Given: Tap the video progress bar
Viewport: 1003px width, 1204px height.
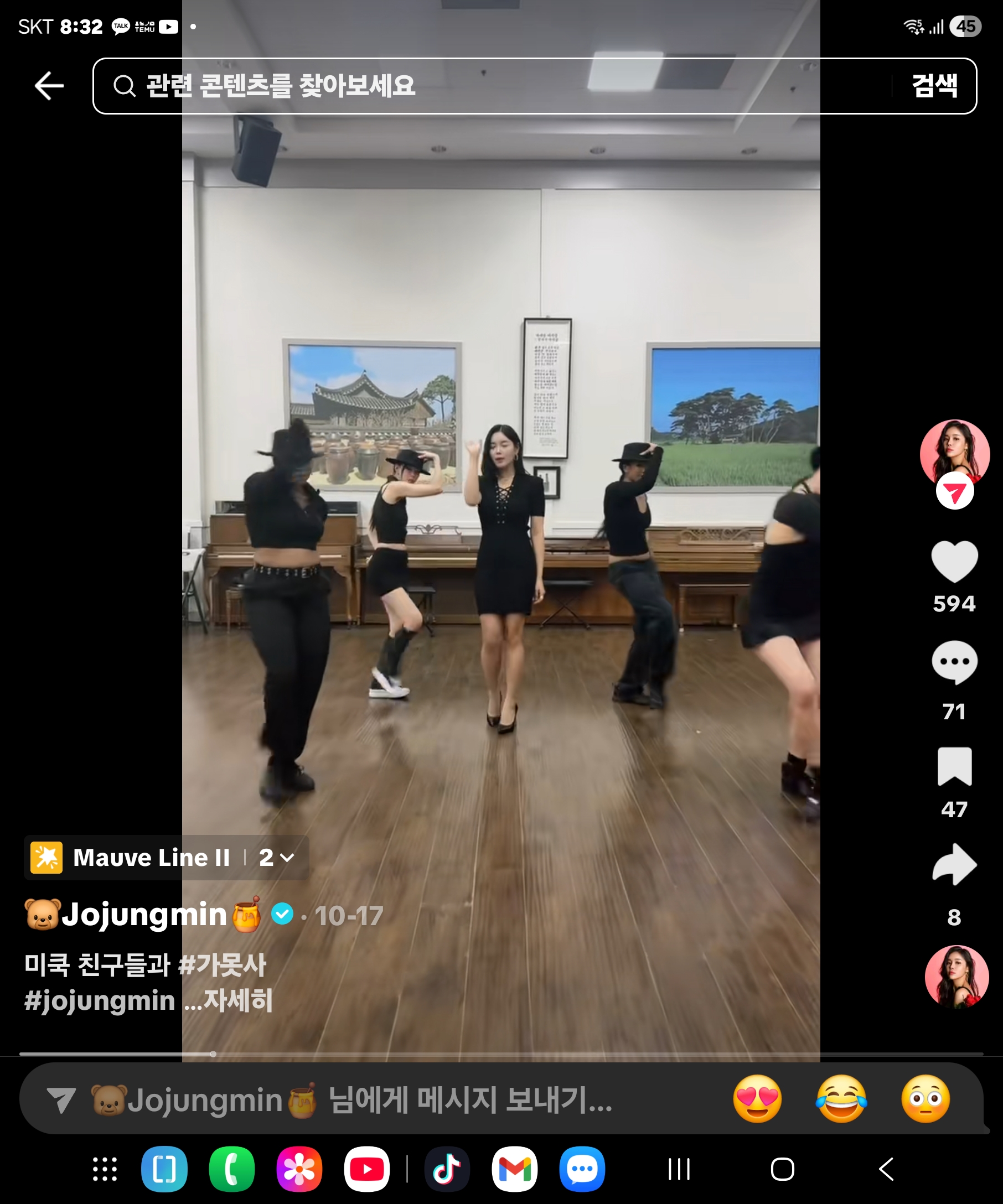Looking at the screenshot, I should (x=501, y=1054).
